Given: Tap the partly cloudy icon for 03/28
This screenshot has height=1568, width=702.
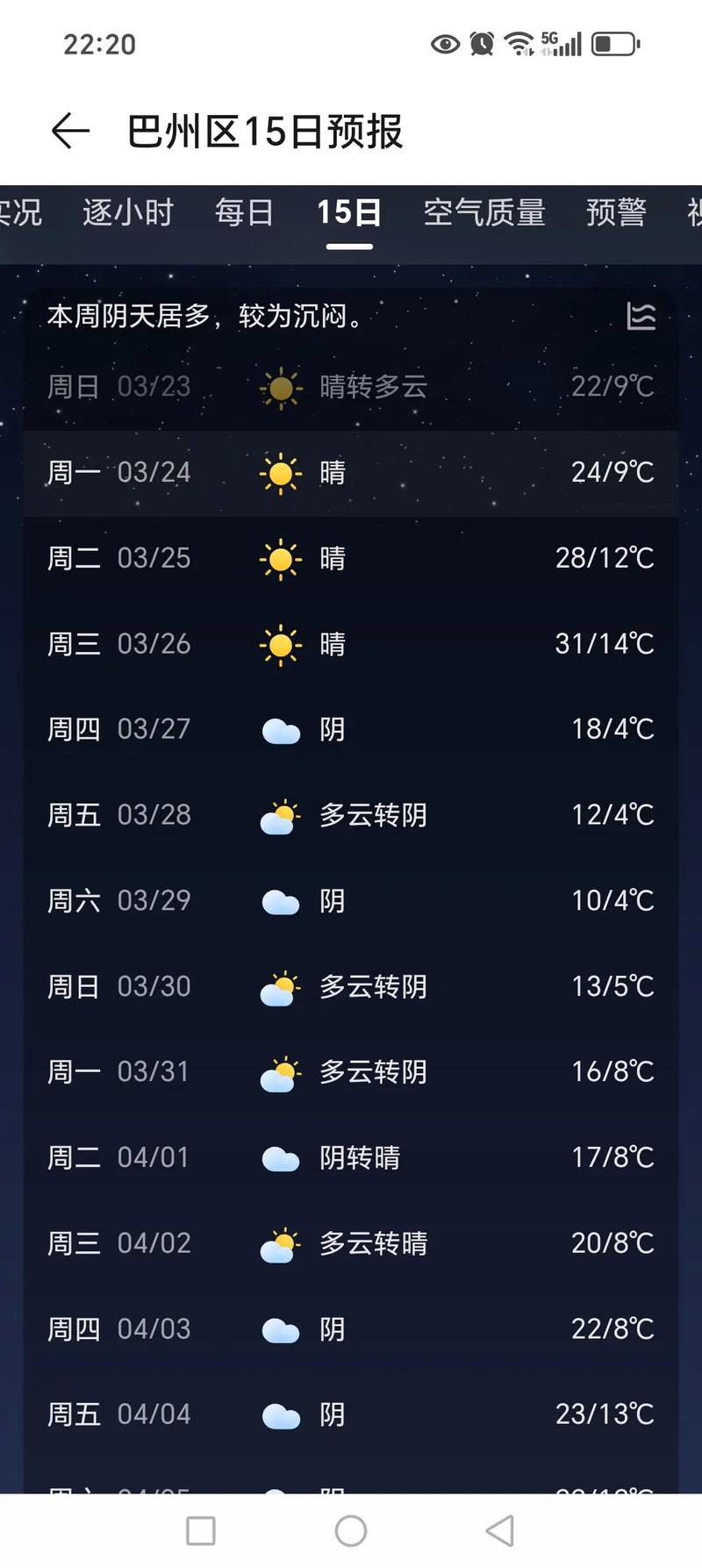Looking at the screenshot, I should point(279,814).
